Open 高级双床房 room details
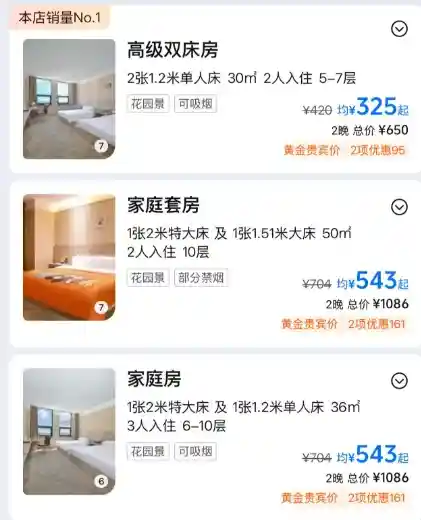 coord(172,50)
